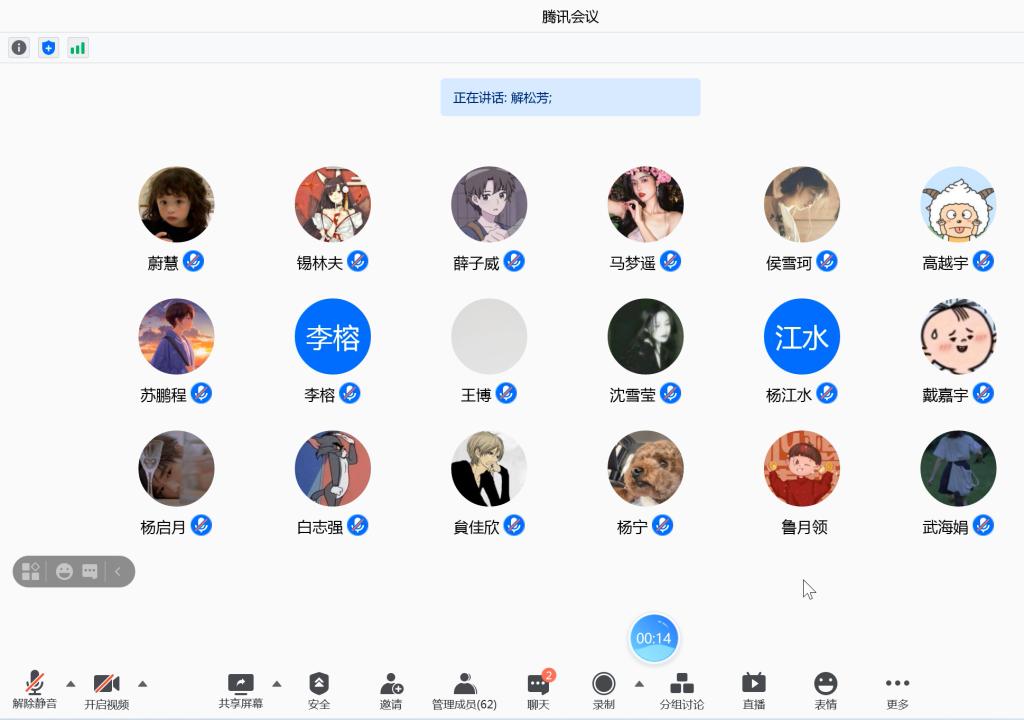Expand audio options arrow beside 解除静音

click(70, 684)
